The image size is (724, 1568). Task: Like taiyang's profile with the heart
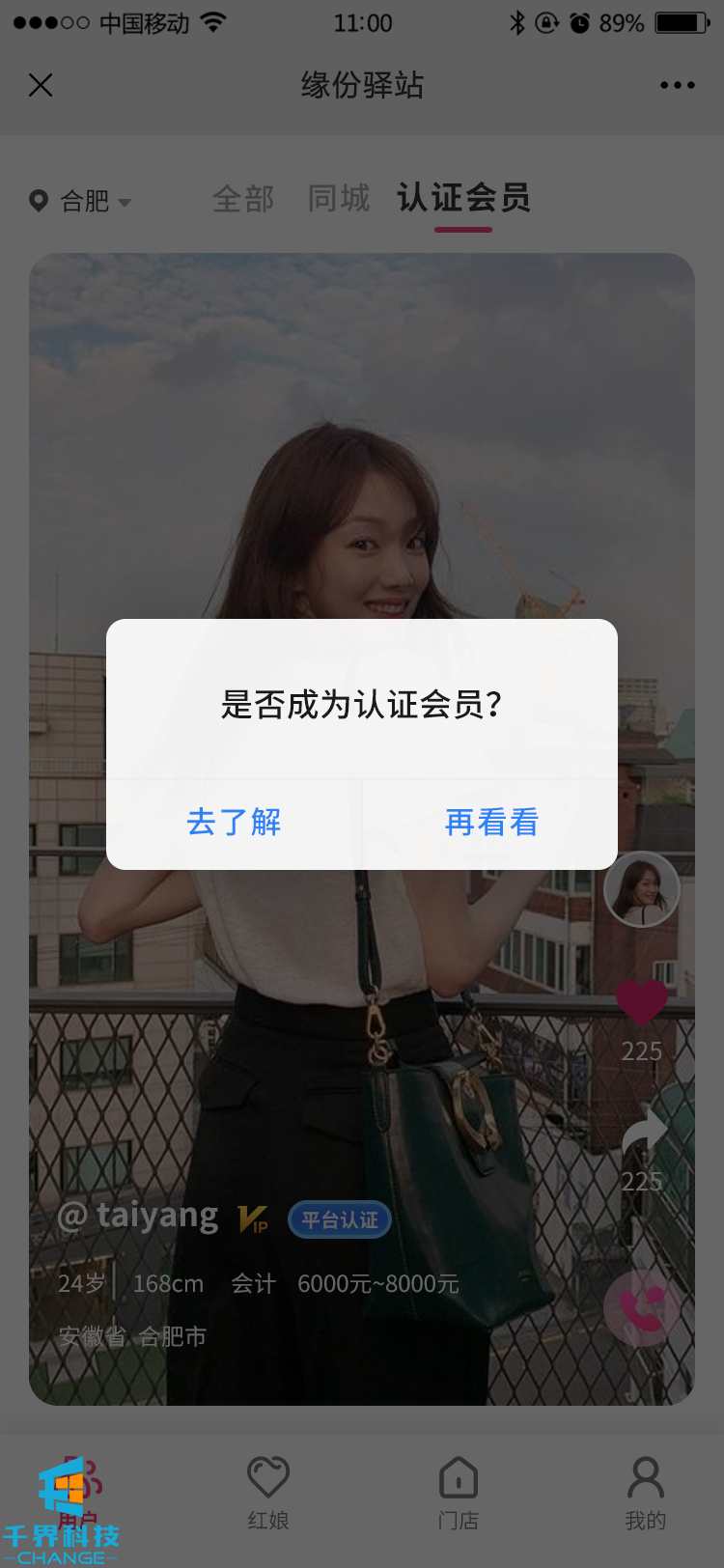641,1003
